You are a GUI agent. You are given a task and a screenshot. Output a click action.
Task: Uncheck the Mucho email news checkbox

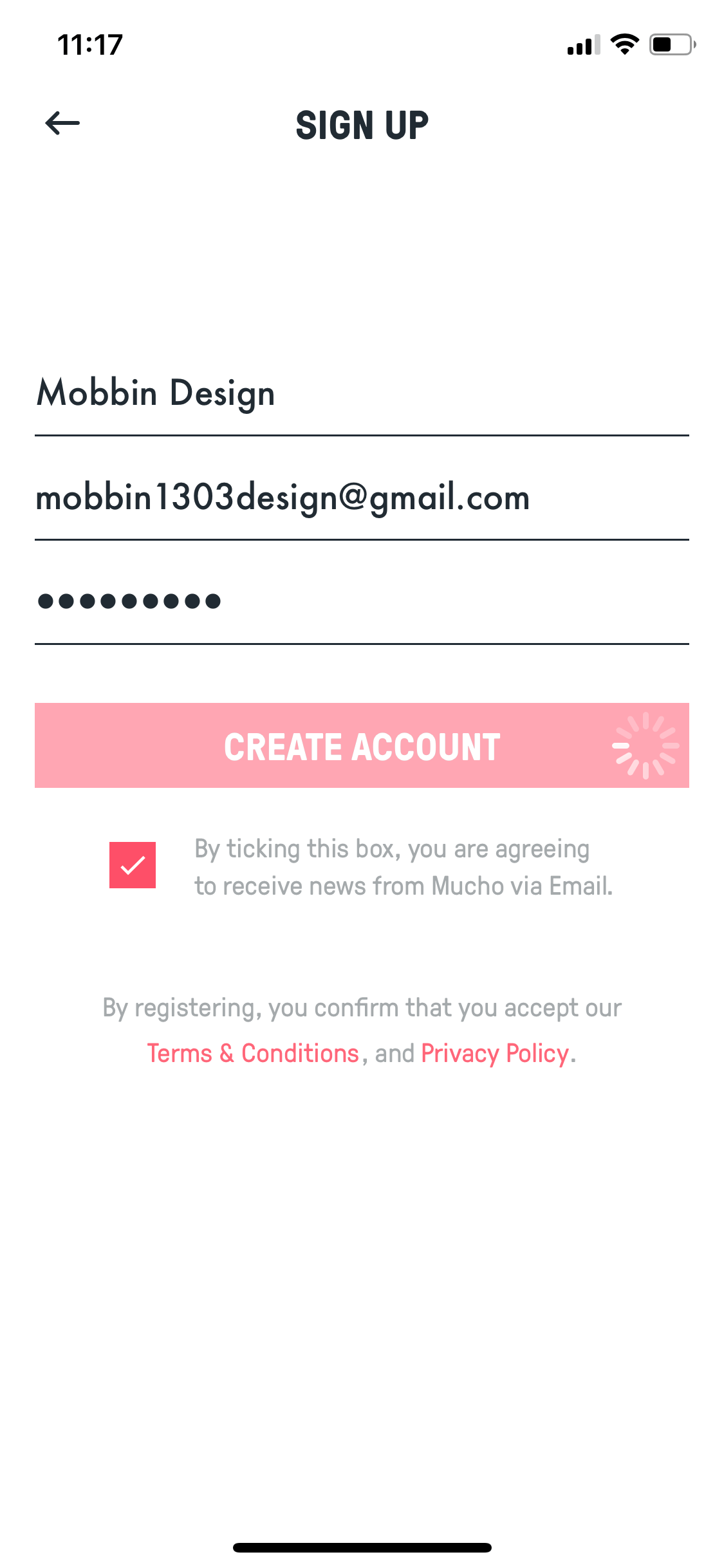click(x=133, y=865)
